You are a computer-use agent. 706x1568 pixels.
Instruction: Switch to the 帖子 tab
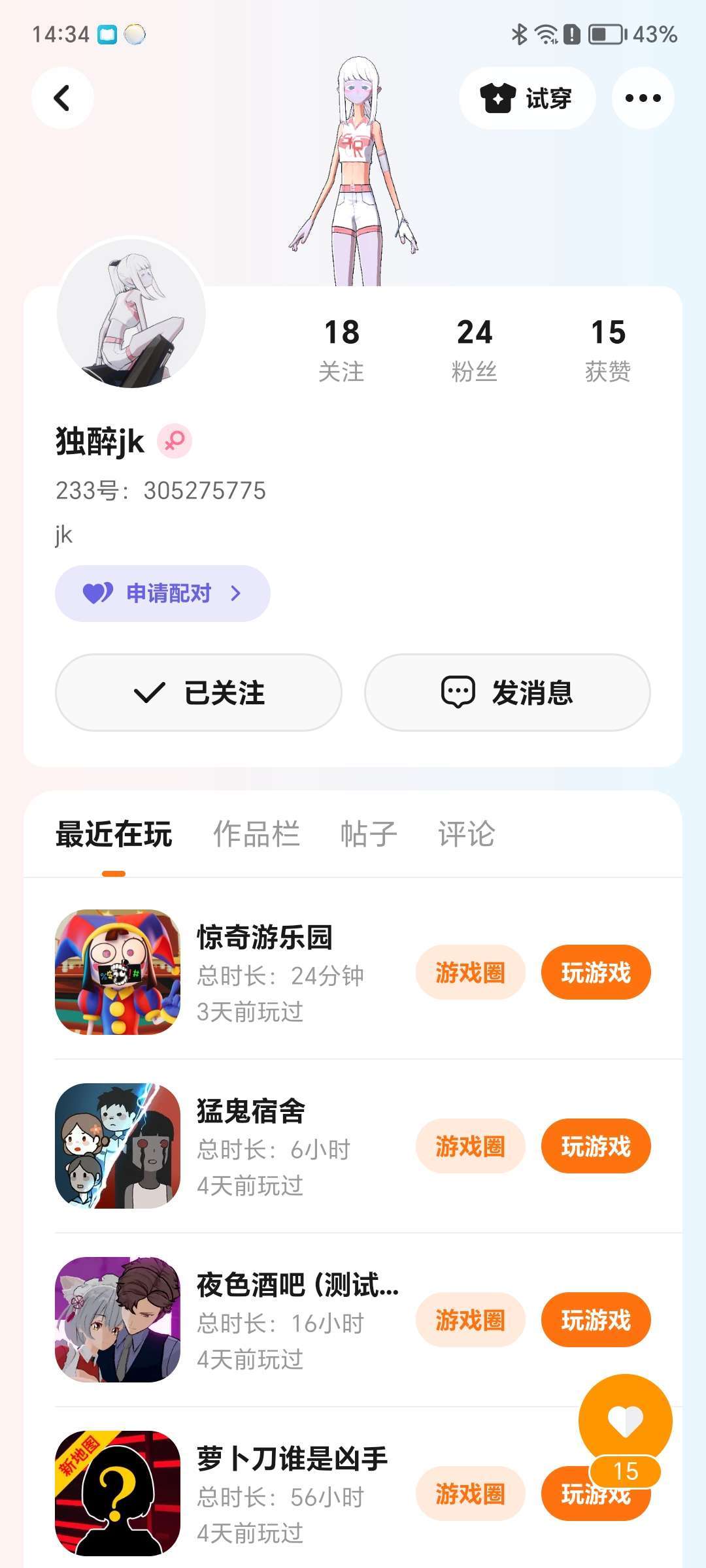[369, 834]
